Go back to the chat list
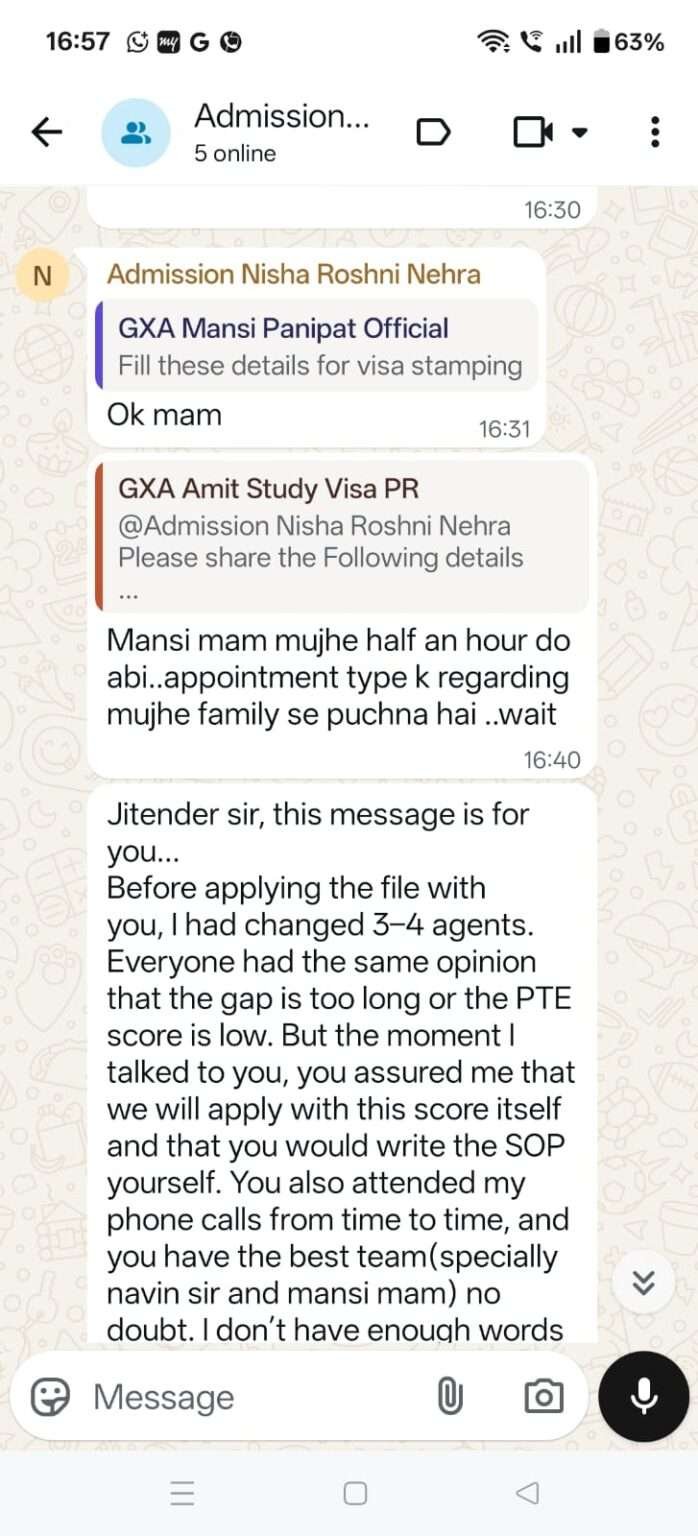Viewport: 698px width, 1536px height. click(x=46, y=132)
